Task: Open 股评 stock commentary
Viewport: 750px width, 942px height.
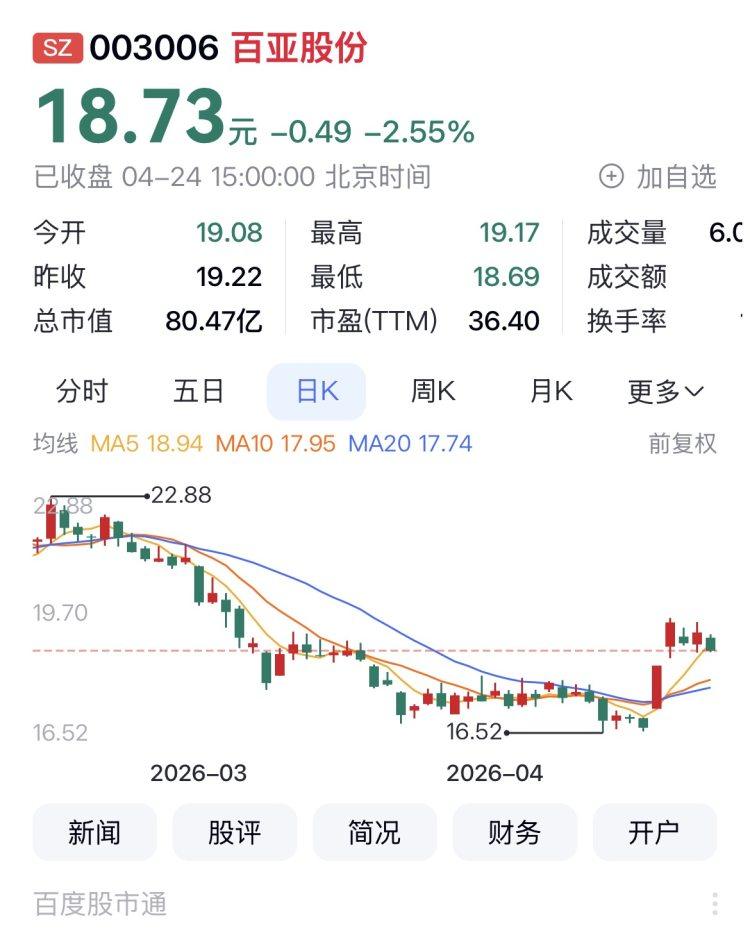Action: click(235, 832)
